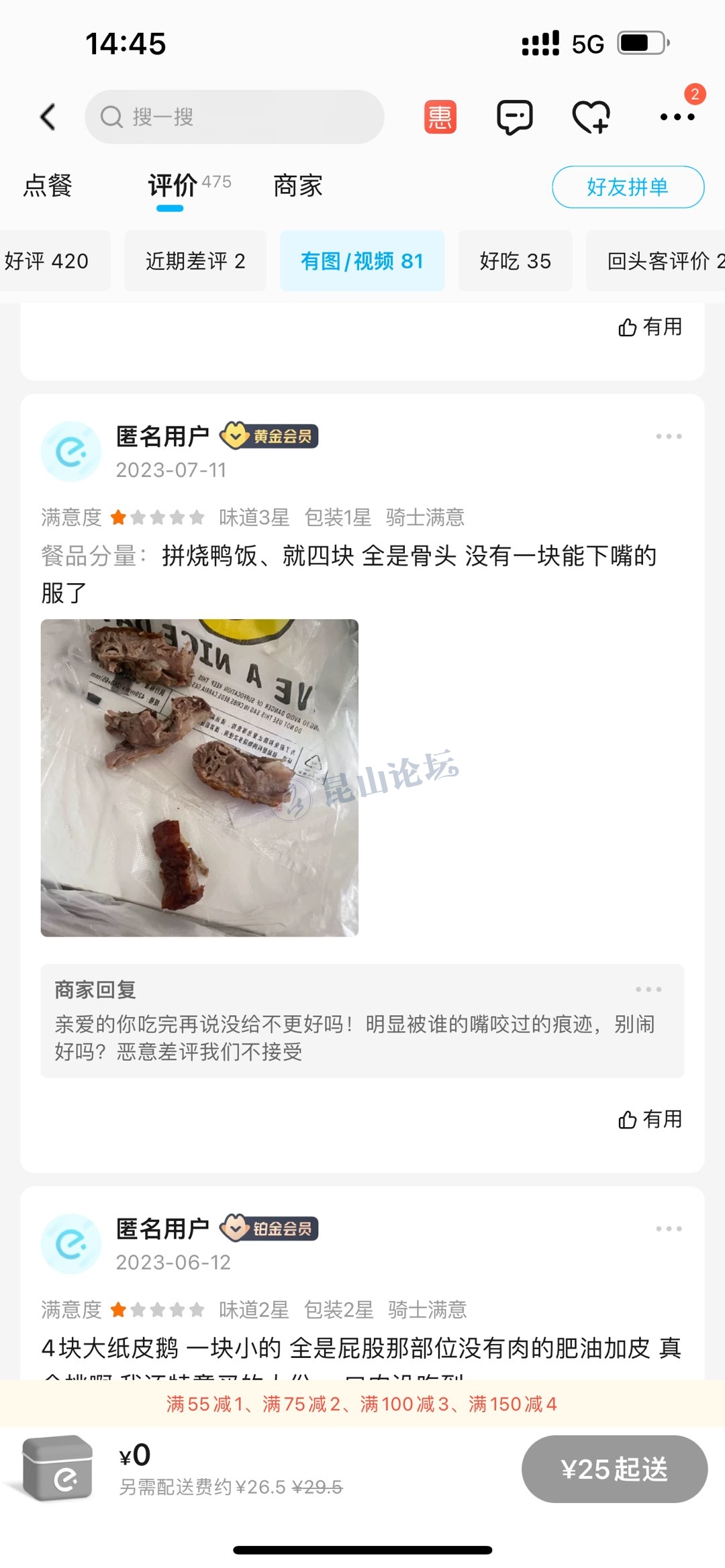The image size is (725, 1568).
Task: Switch to the 点餐 tab
Action: coord(48,186)
